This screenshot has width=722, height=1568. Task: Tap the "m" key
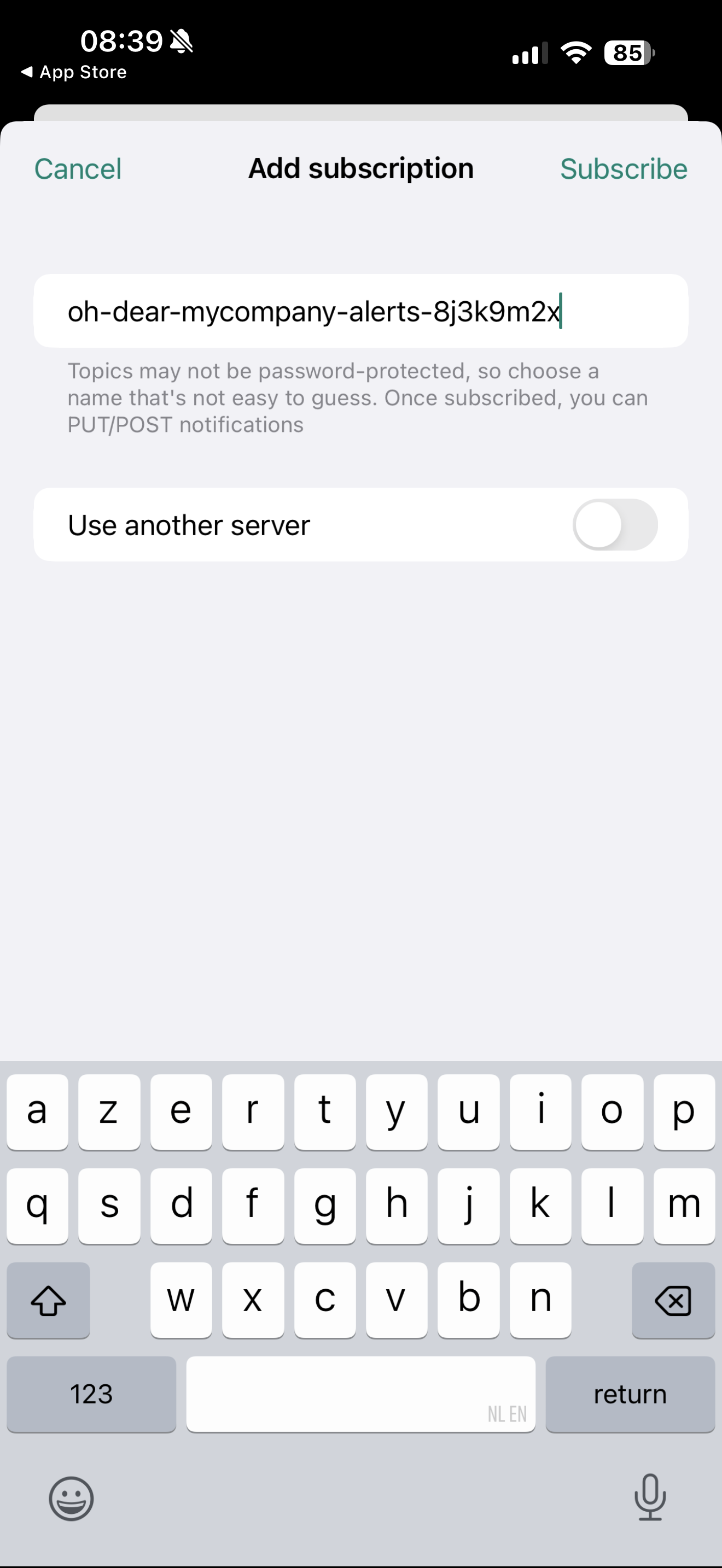click(x=685, y=1206)
